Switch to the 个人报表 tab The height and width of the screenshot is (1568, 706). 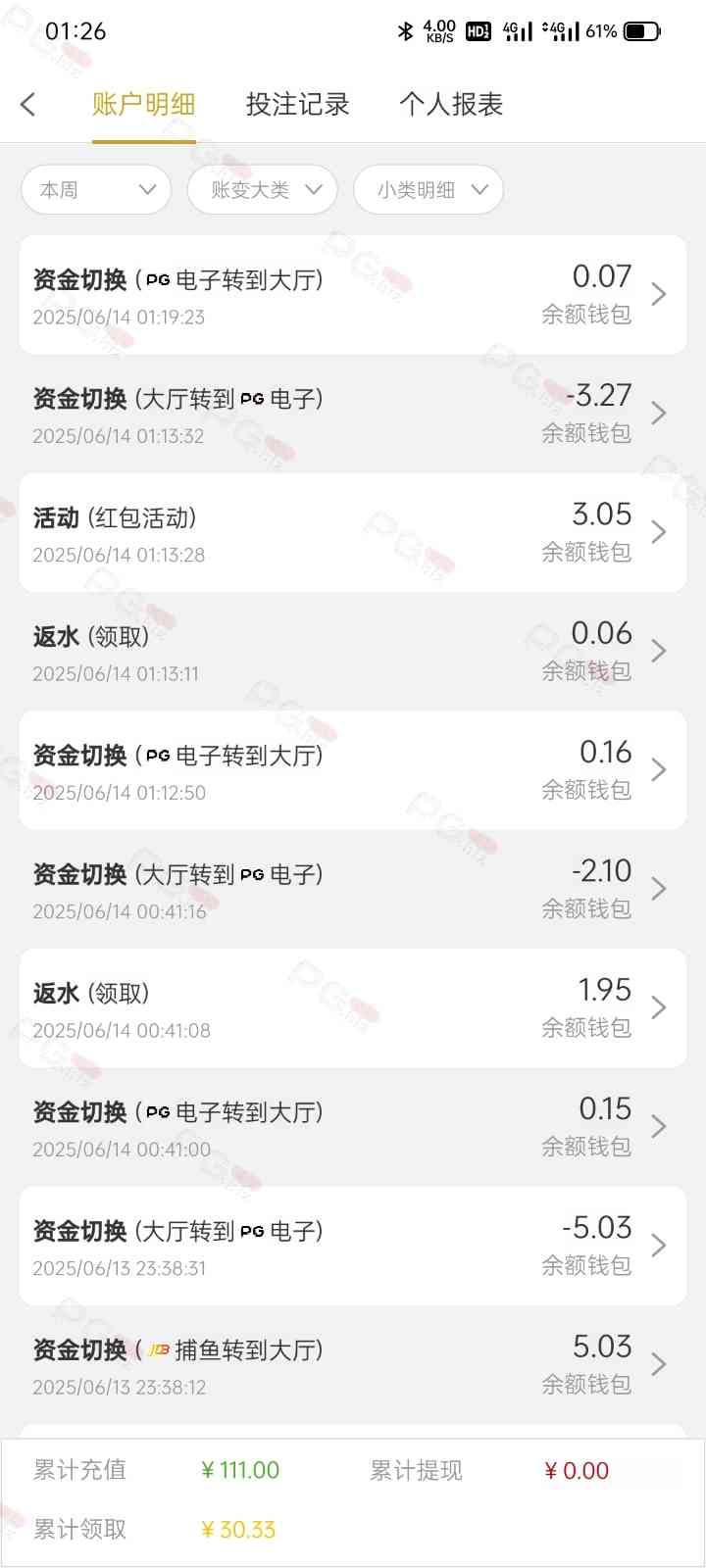pyautogui.click(x=451, y=104)
